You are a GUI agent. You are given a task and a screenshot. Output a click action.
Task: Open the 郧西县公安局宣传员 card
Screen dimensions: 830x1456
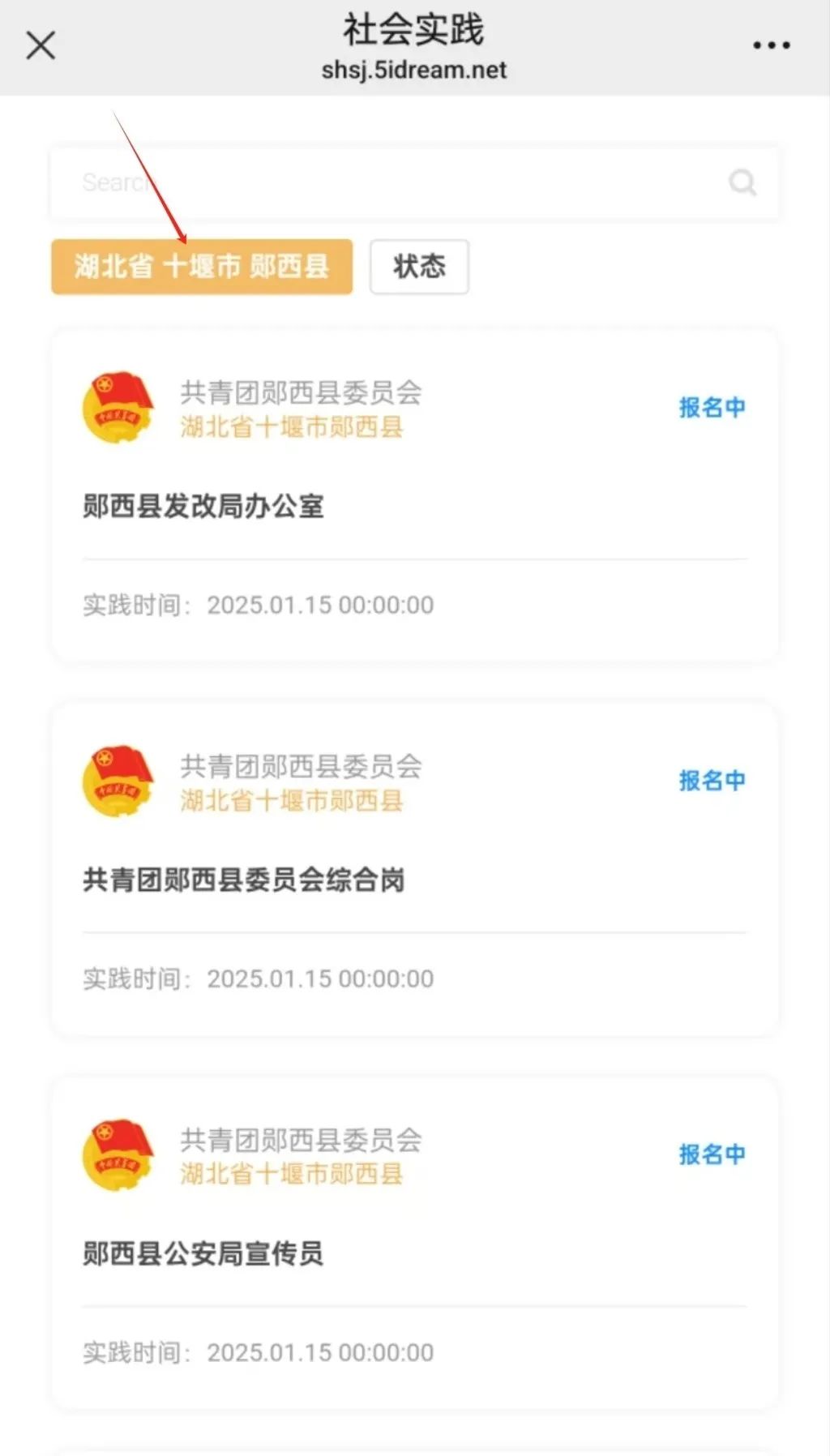(414, 1244)
